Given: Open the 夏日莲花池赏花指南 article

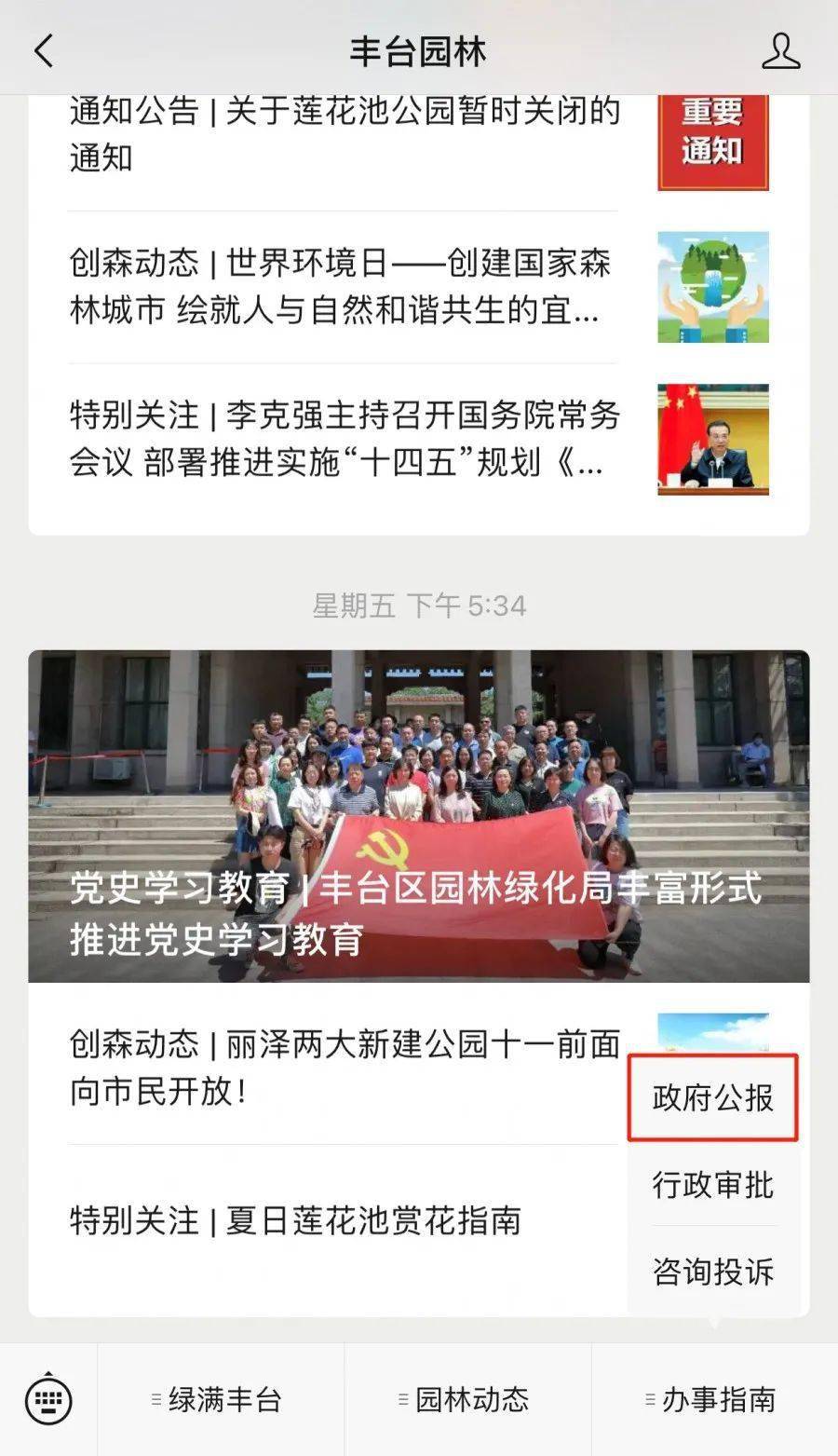Looking at the screenshot, I should click(296, 1219).
